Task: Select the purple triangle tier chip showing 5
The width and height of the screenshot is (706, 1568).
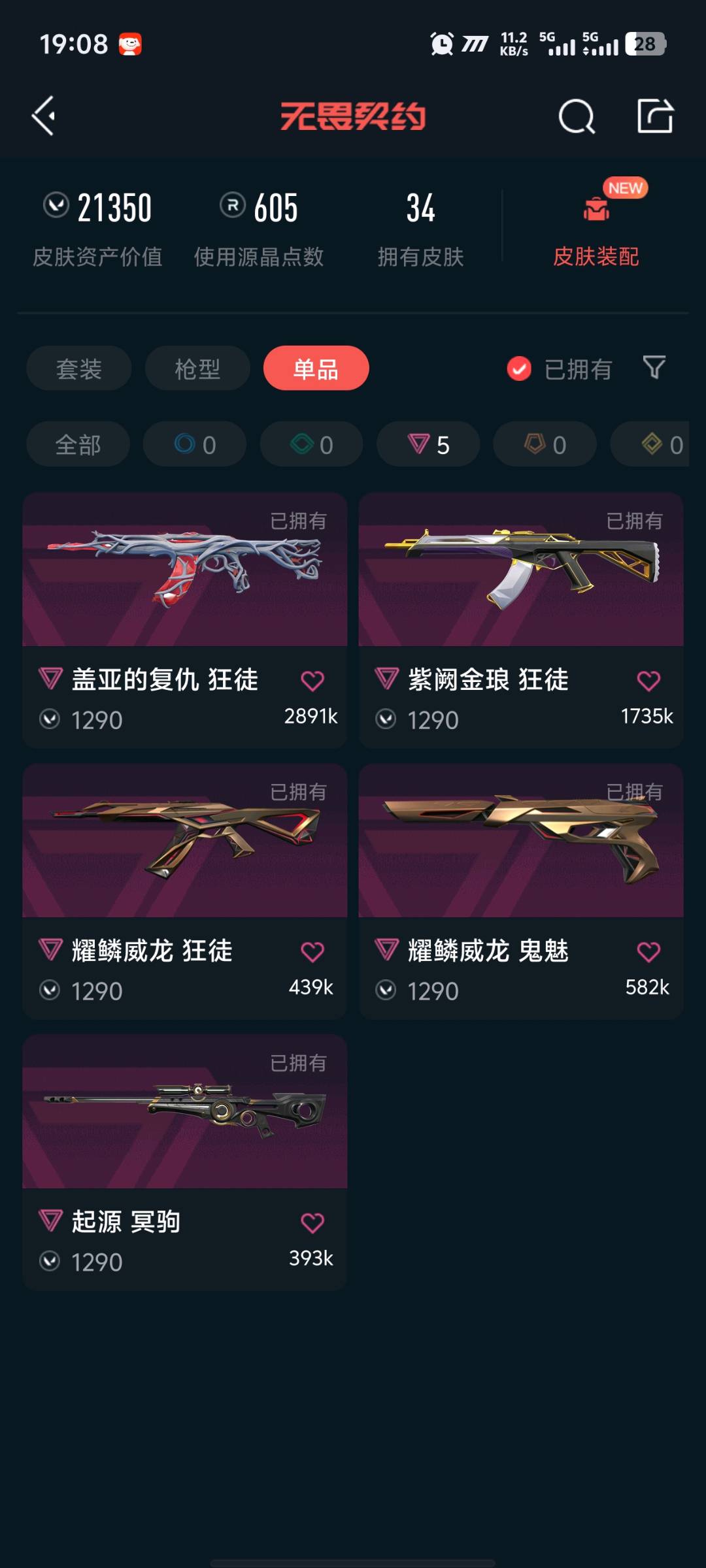Action: [x=428, y=444]
